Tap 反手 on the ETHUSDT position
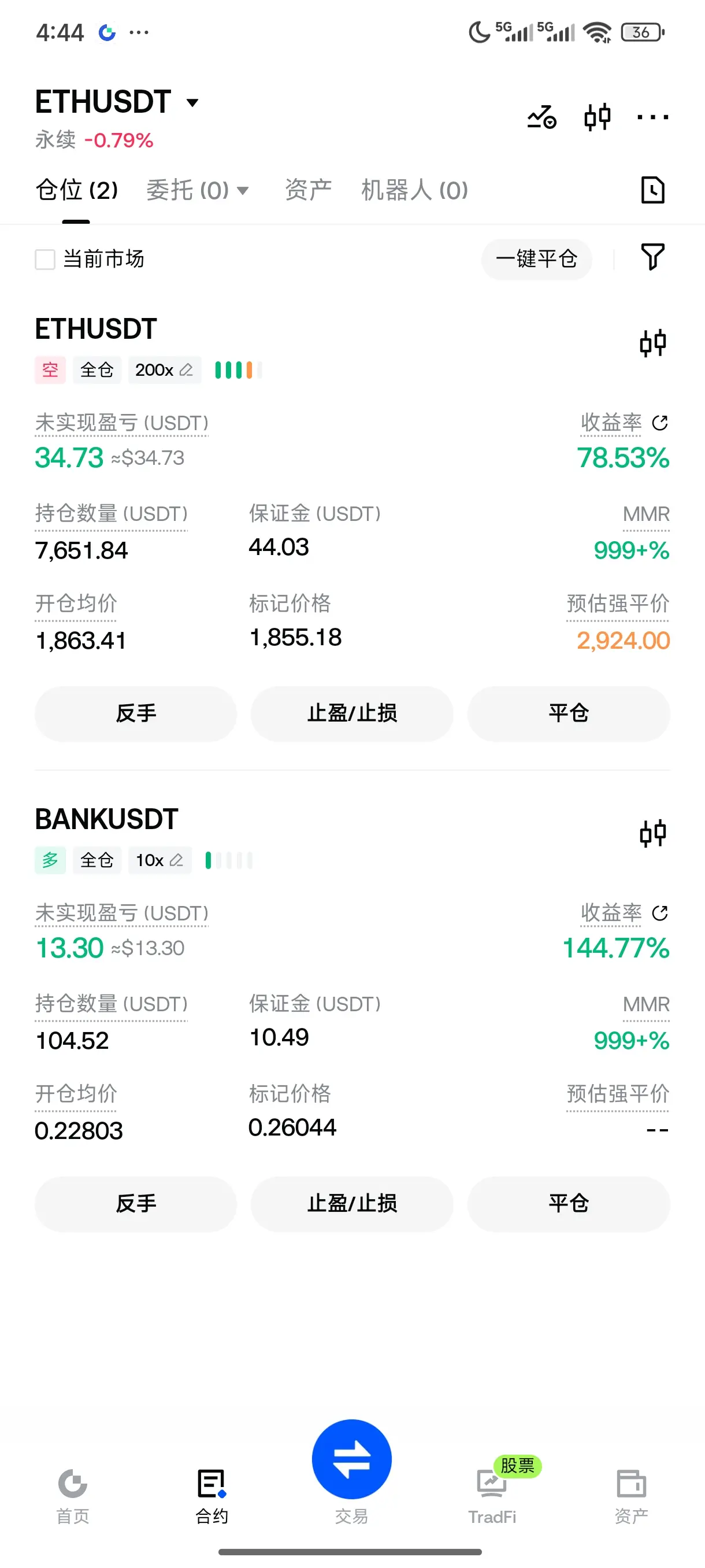705x1568 pixels. pyautogui.click(x=136, y=713)
